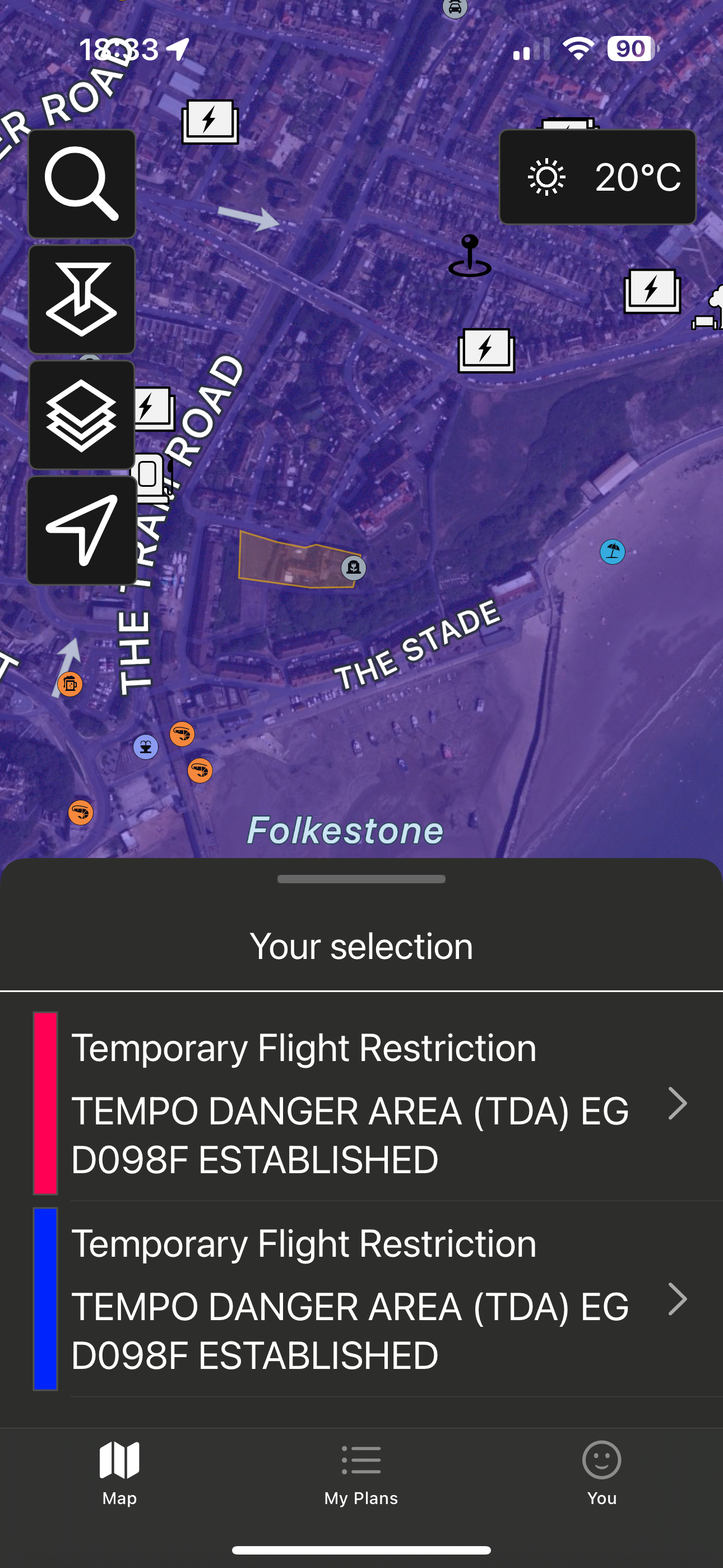Tap the black pin marker on map
This screenshot has width=723, height=1568.
(469, 257)
